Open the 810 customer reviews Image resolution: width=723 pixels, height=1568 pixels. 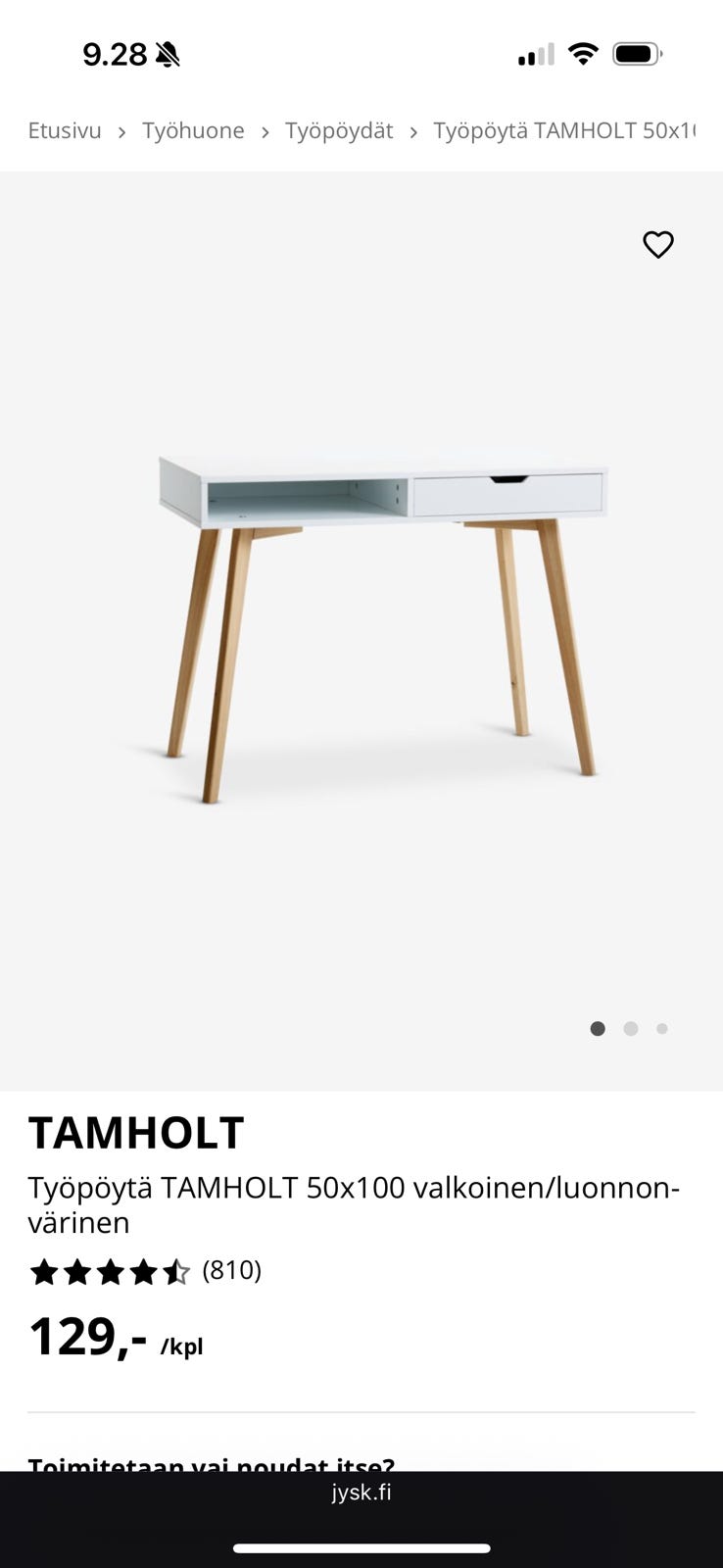click(x=231, y=1270)
